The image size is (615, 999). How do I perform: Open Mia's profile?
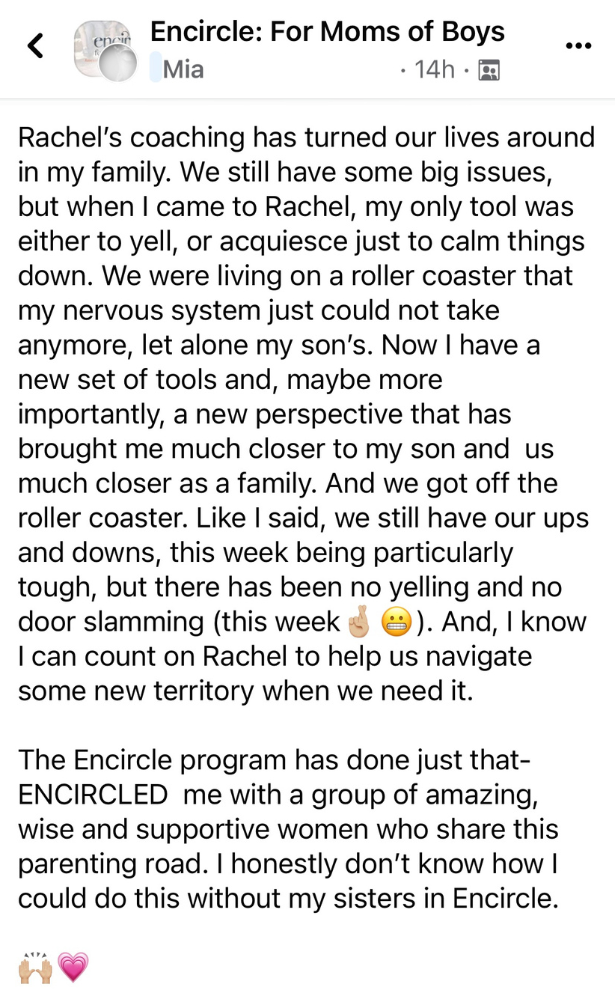coord(182,69)
